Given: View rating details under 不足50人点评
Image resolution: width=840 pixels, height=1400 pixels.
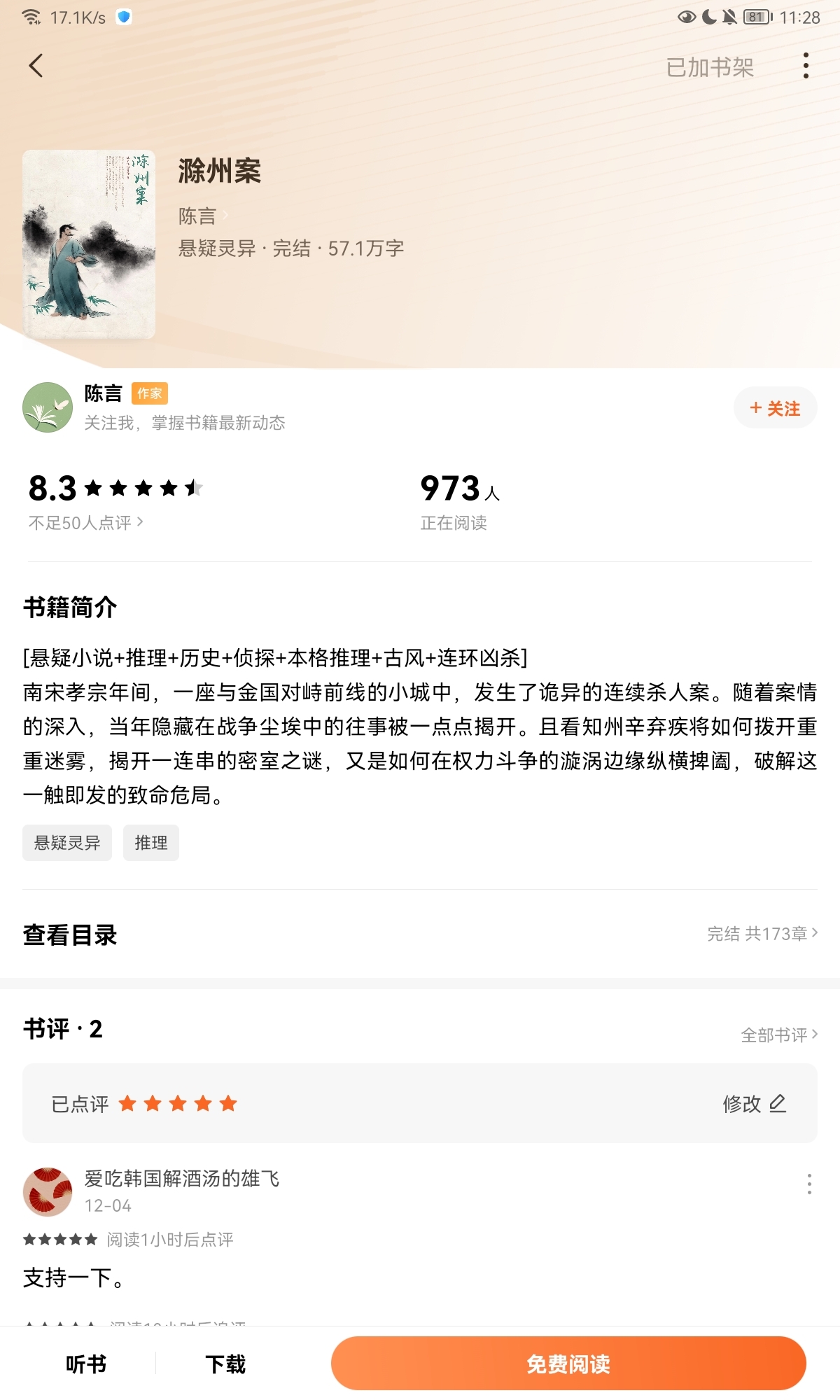Looking at the screenshot, I should pyautogui.click(x=86, y=522).
